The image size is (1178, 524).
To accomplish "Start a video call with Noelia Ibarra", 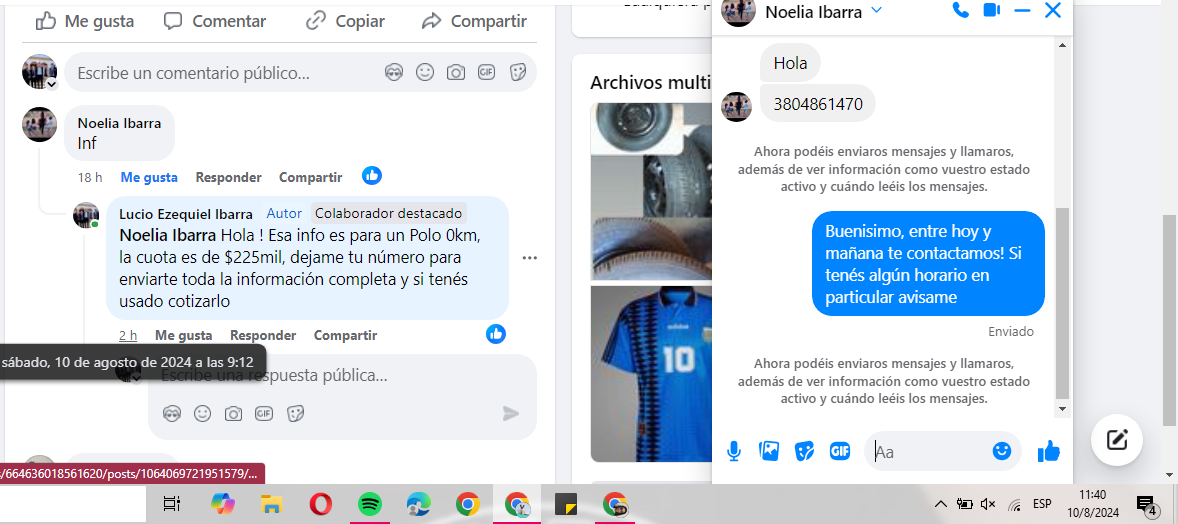I will (x=991, y=10).
